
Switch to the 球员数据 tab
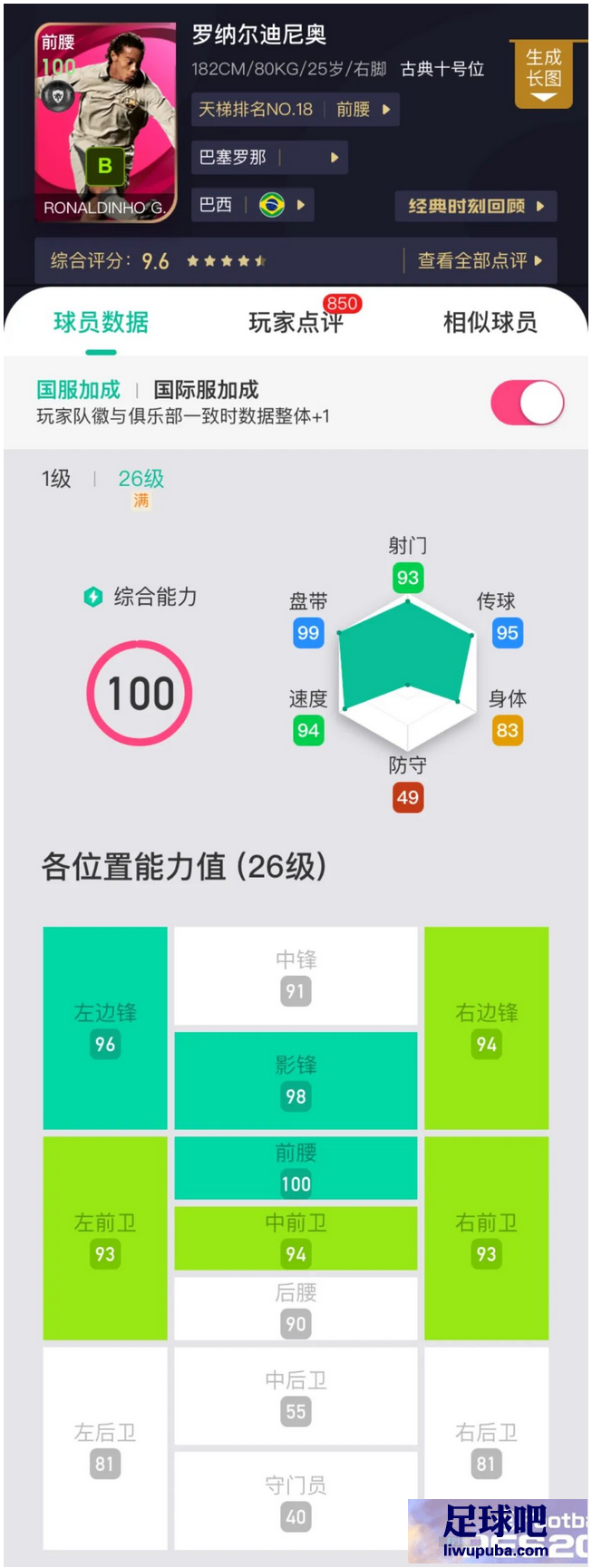(x=101, y=322)
